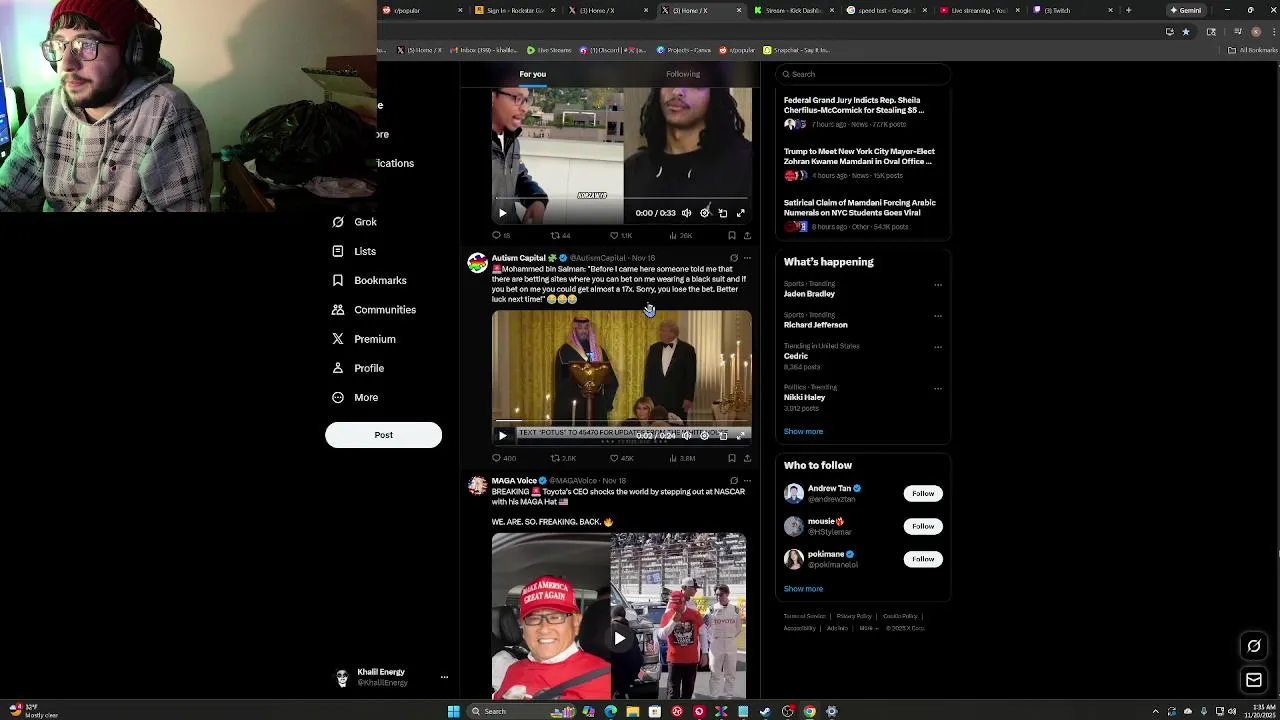Follow Andrew Tan
The width and height of the screenshot is (1280, 720).
click(x=922, y=493)
